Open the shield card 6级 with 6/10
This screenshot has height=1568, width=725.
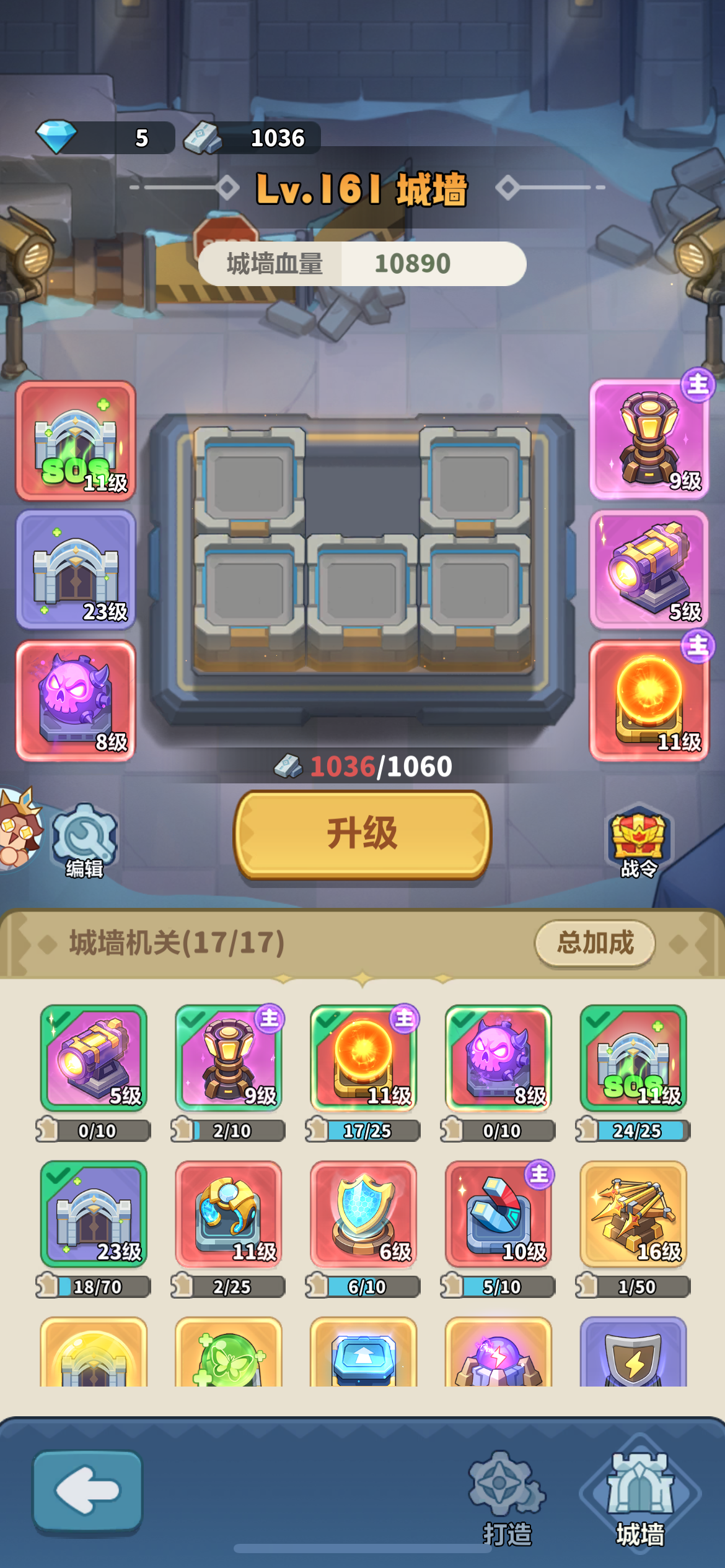[x=364, y=1214]
